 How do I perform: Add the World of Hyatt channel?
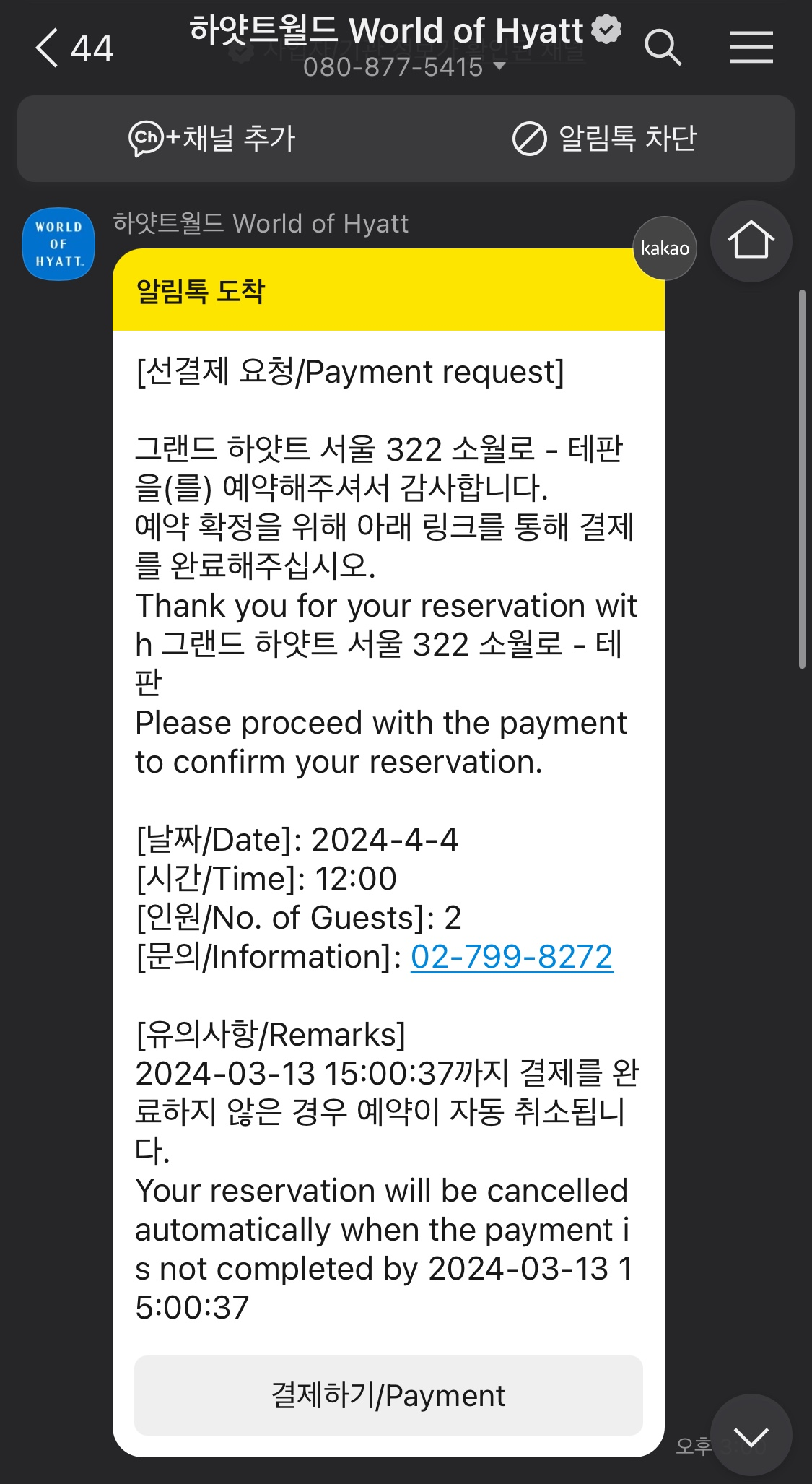tap(212, 139)
